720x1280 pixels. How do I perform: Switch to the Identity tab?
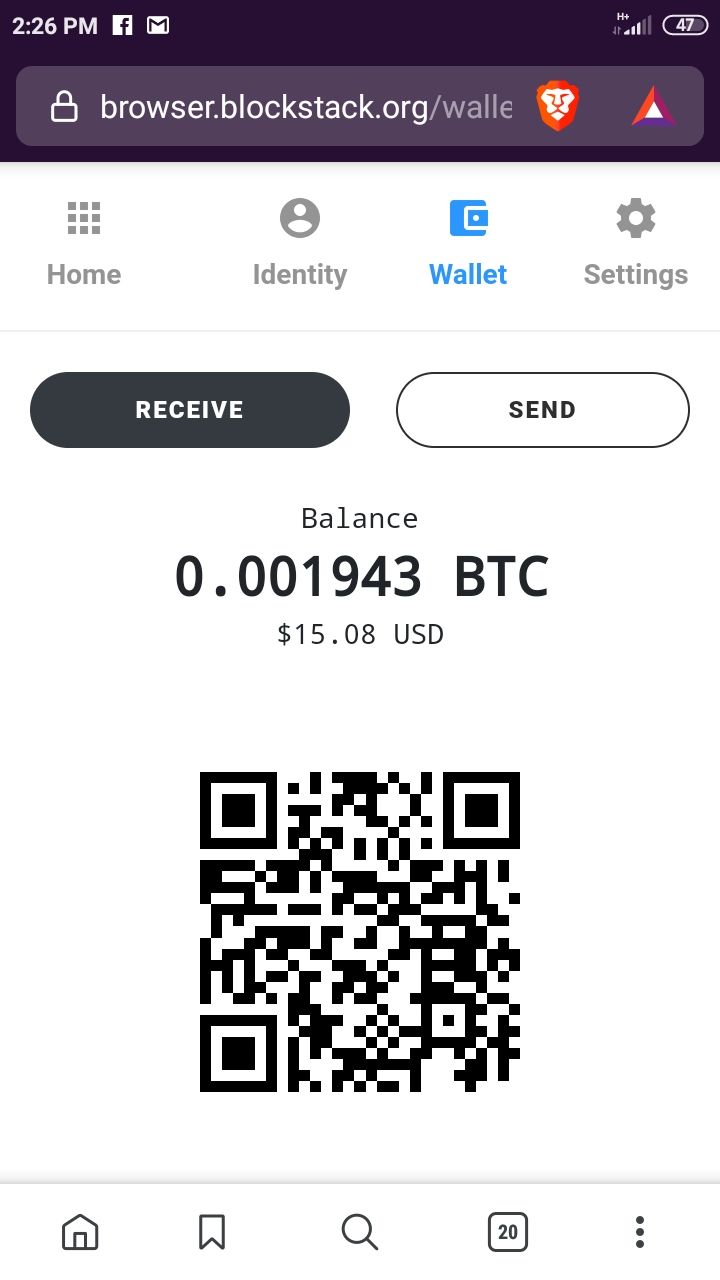(299, 244)
